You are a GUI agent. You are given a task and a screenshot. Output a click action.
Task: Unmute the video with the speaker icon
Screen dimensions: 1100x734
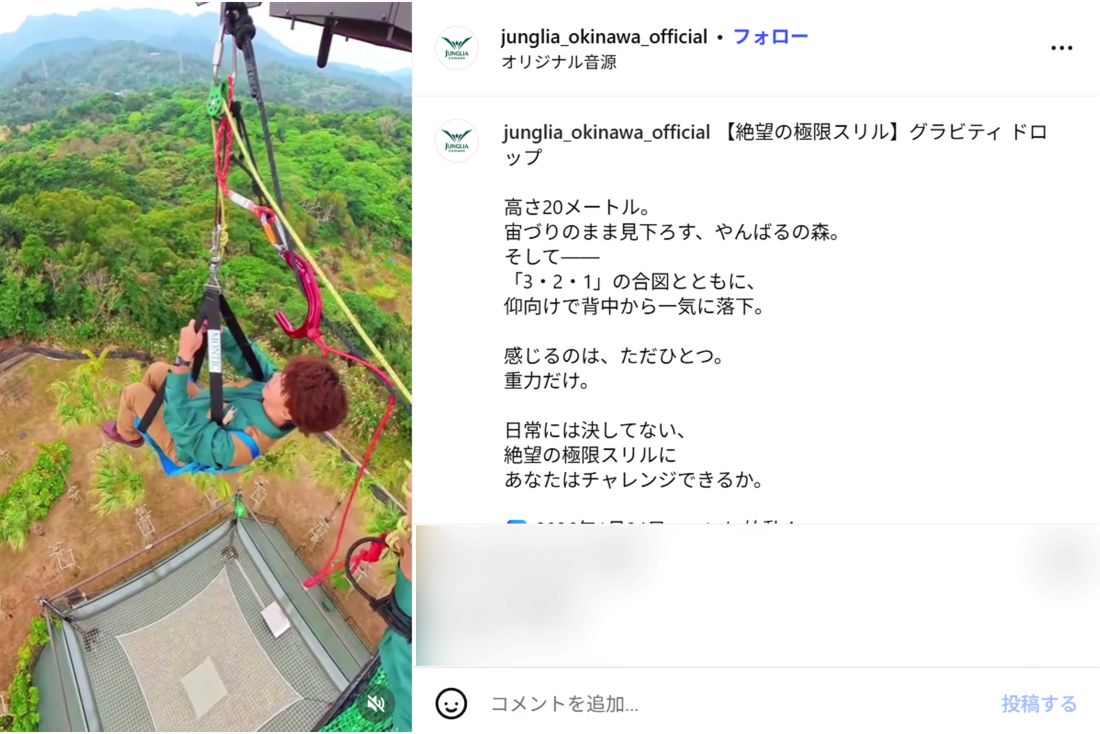tap(376, 704)
